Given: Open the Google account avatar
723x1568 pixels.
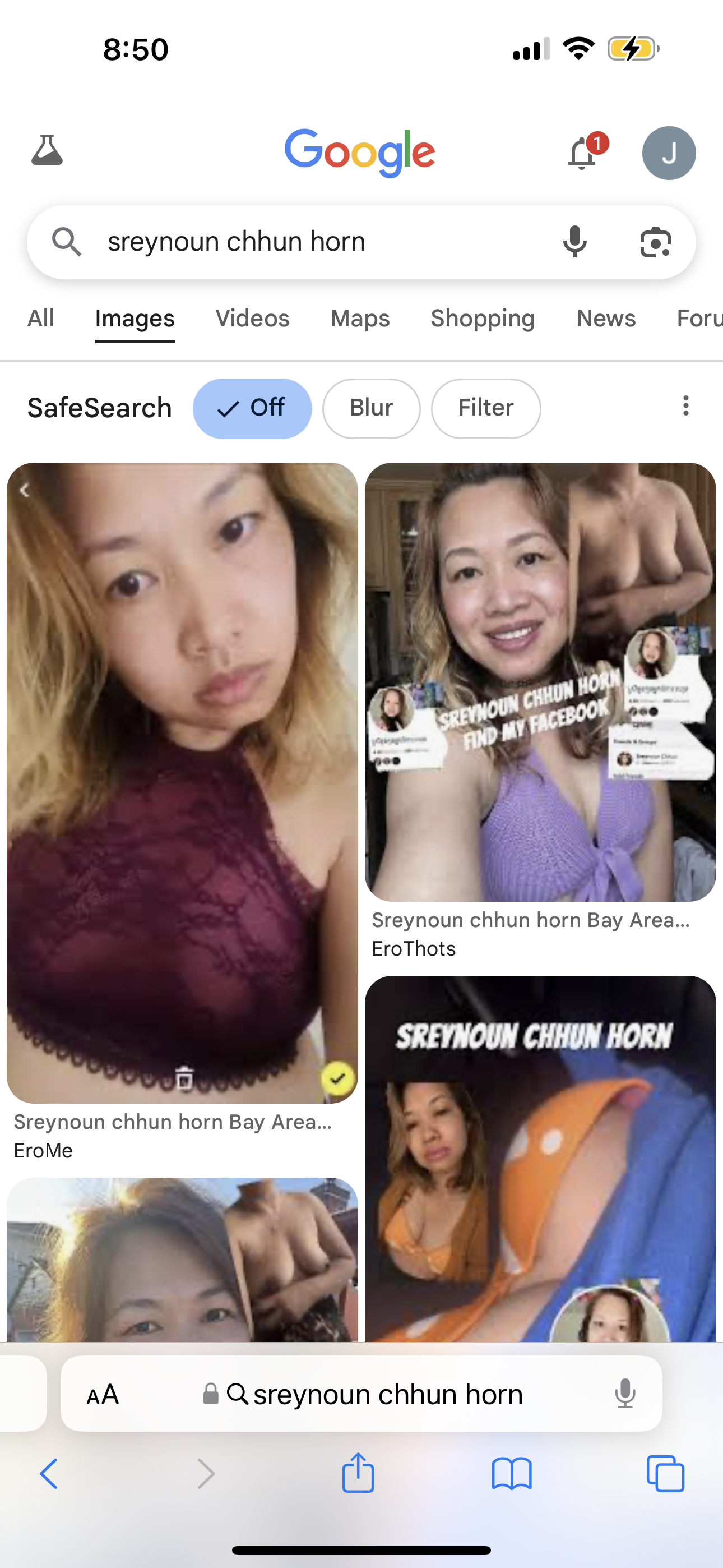Looking at the screenshot, I should click(669, 153).
